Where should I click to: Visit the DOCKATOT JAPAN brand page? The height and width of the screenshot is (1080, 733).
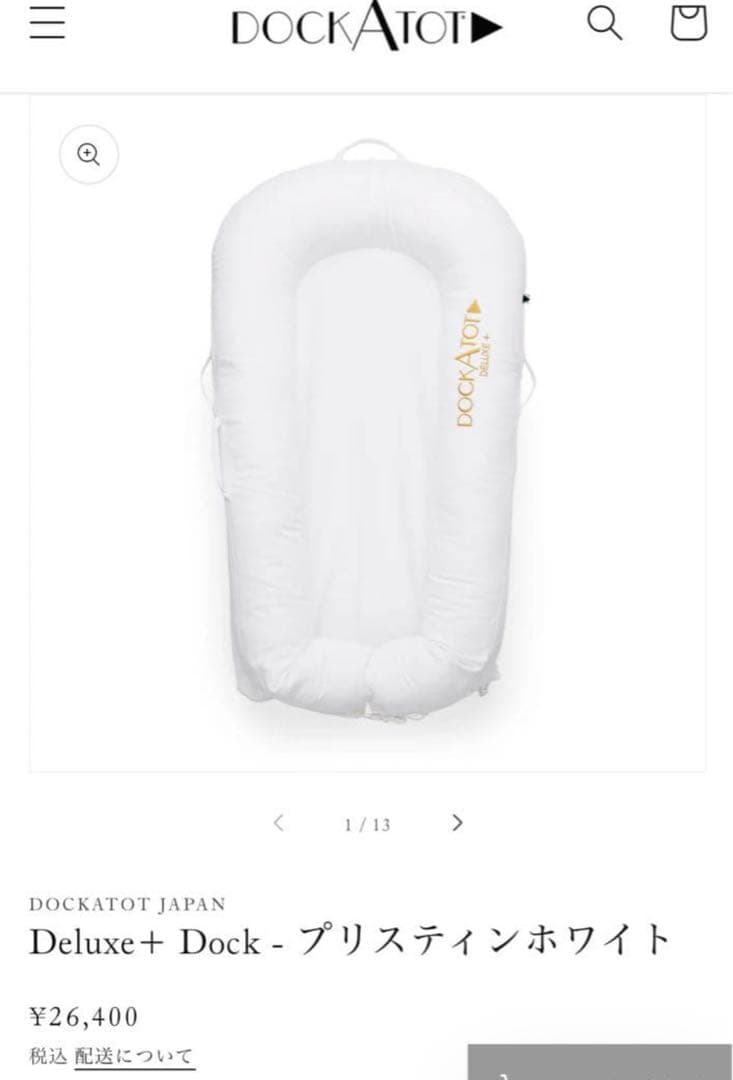[128, 903]
